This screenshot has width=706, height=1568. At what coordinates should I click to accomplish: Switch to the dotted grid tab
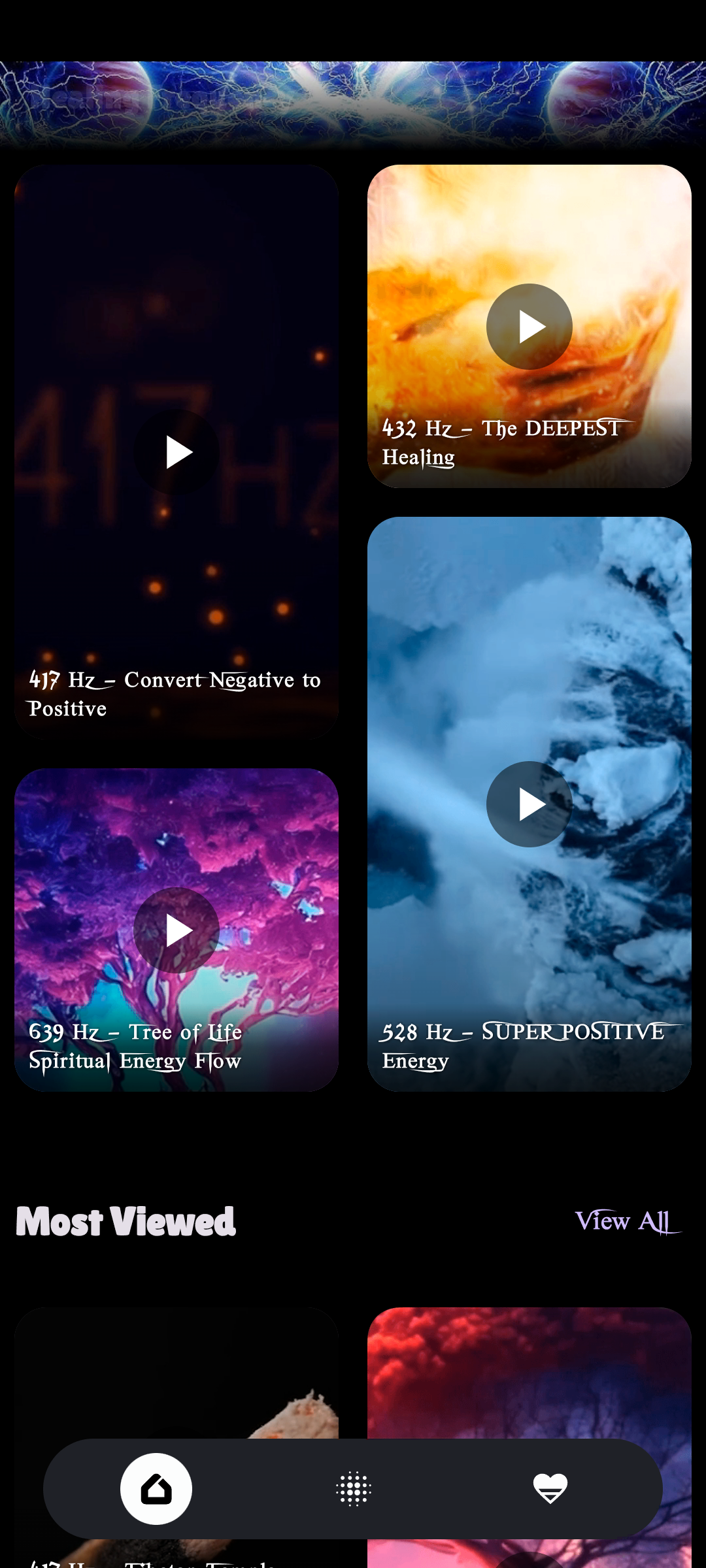coord(354,1489)
